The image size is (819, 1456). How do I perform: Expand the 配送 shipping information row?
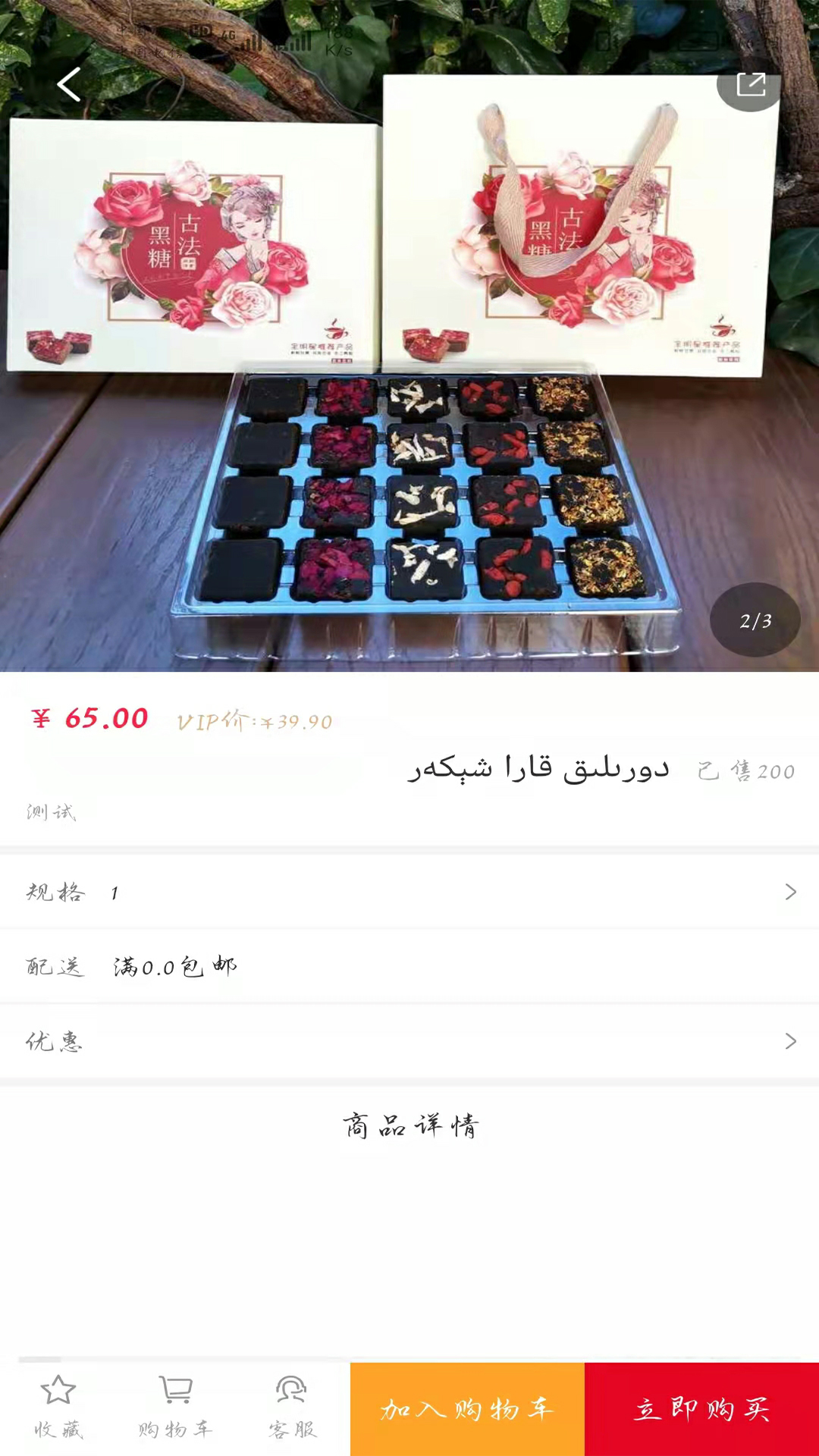tap(409, 966)
